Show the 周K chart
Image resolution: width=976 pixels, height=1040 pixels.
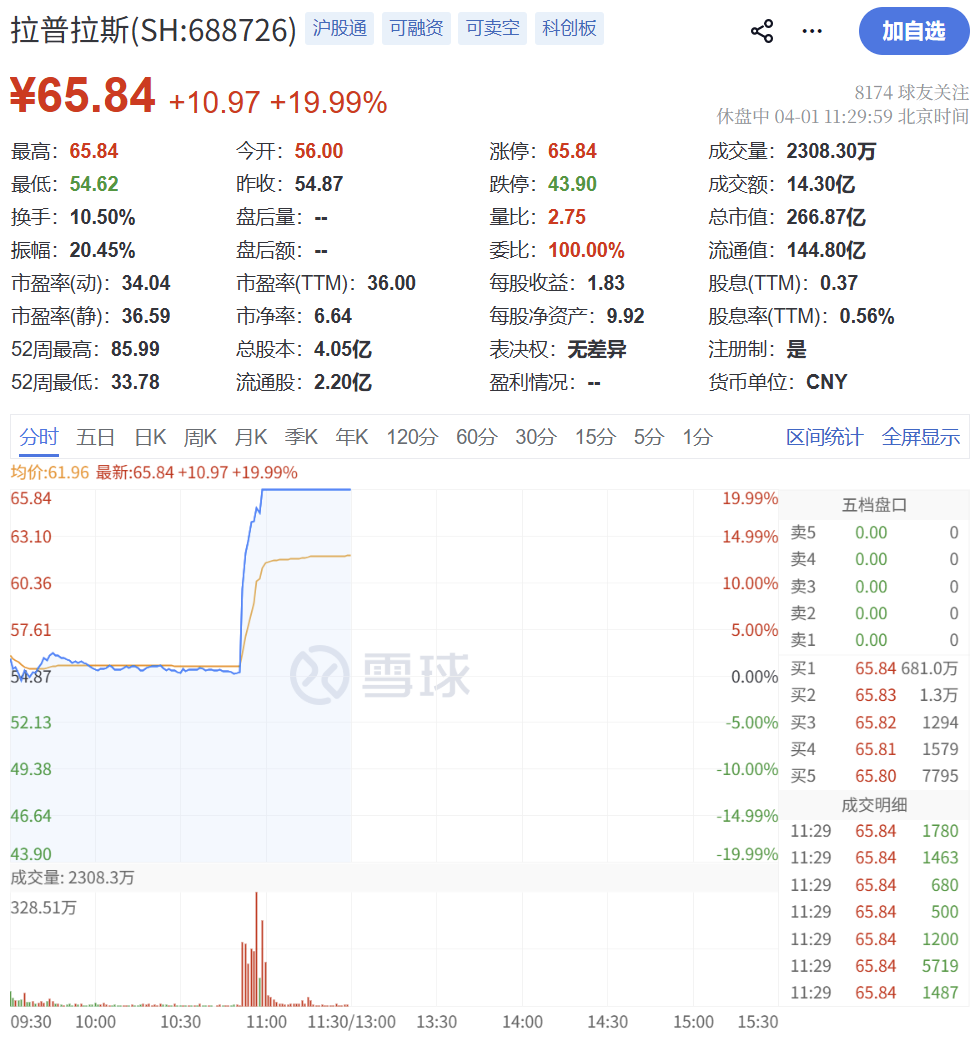[x=200, y=437]
